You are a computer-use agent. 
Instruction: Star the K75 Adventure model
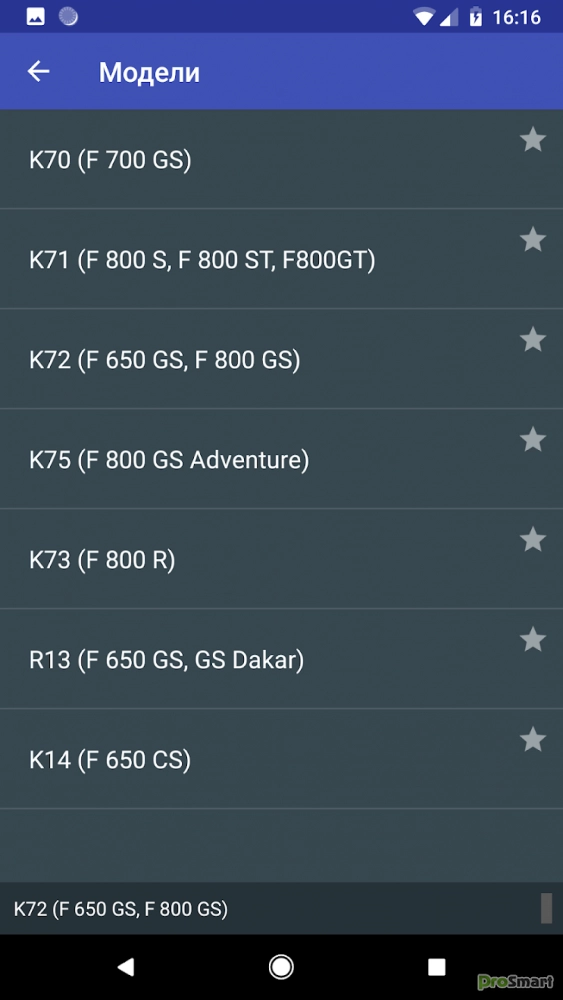[x=533, y=439]
